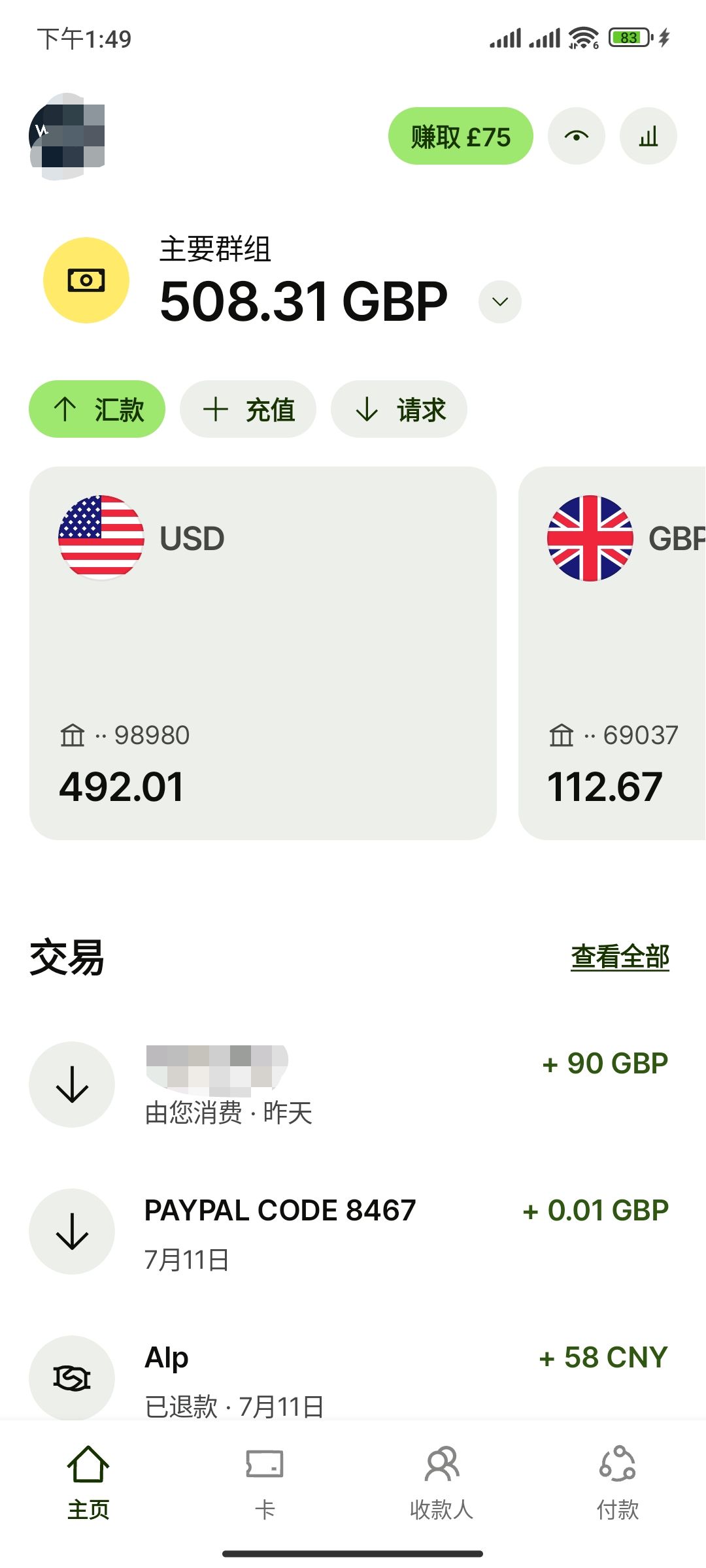Open the profile avatar

[67, 136]
